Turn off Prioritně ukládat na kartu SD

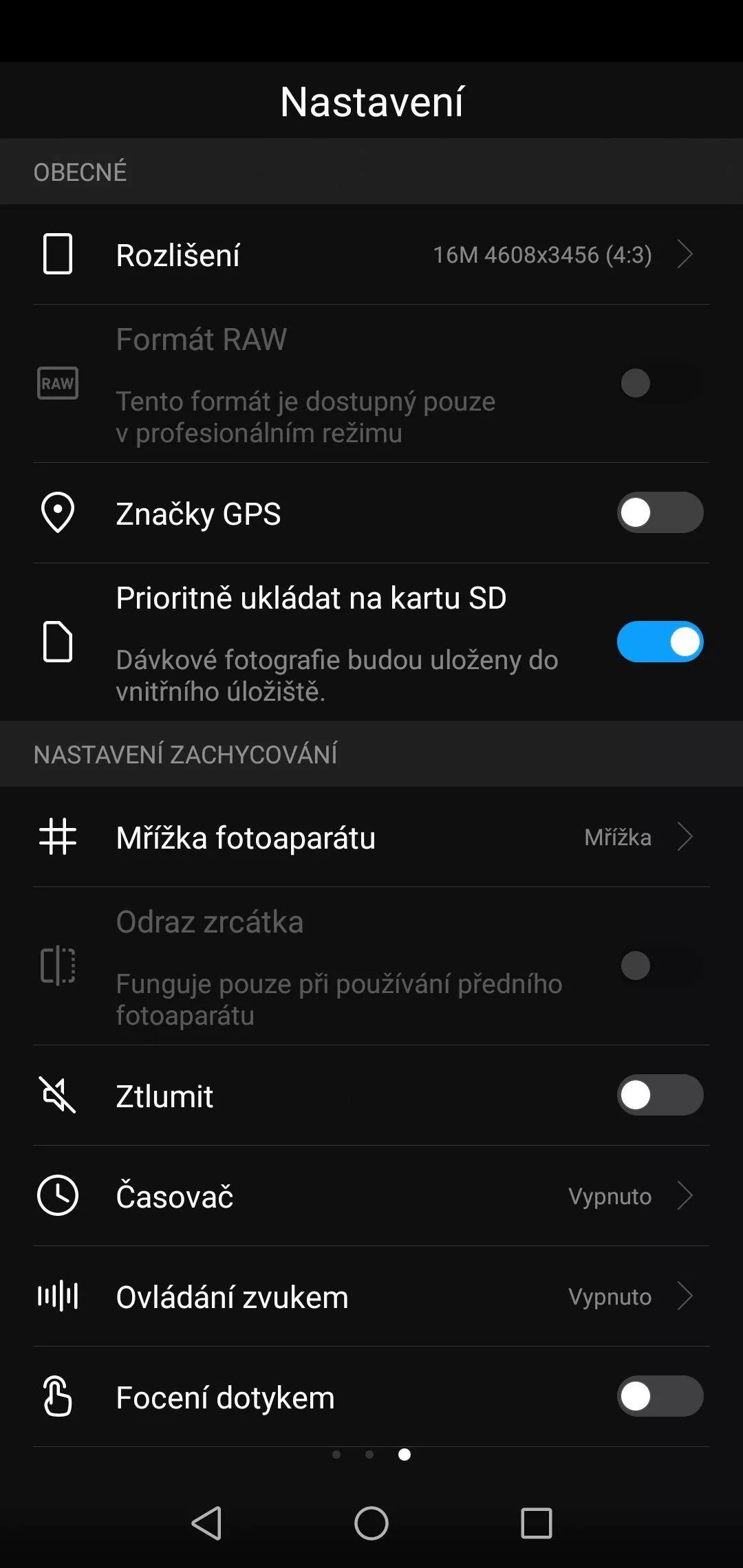tap(660, 642)
